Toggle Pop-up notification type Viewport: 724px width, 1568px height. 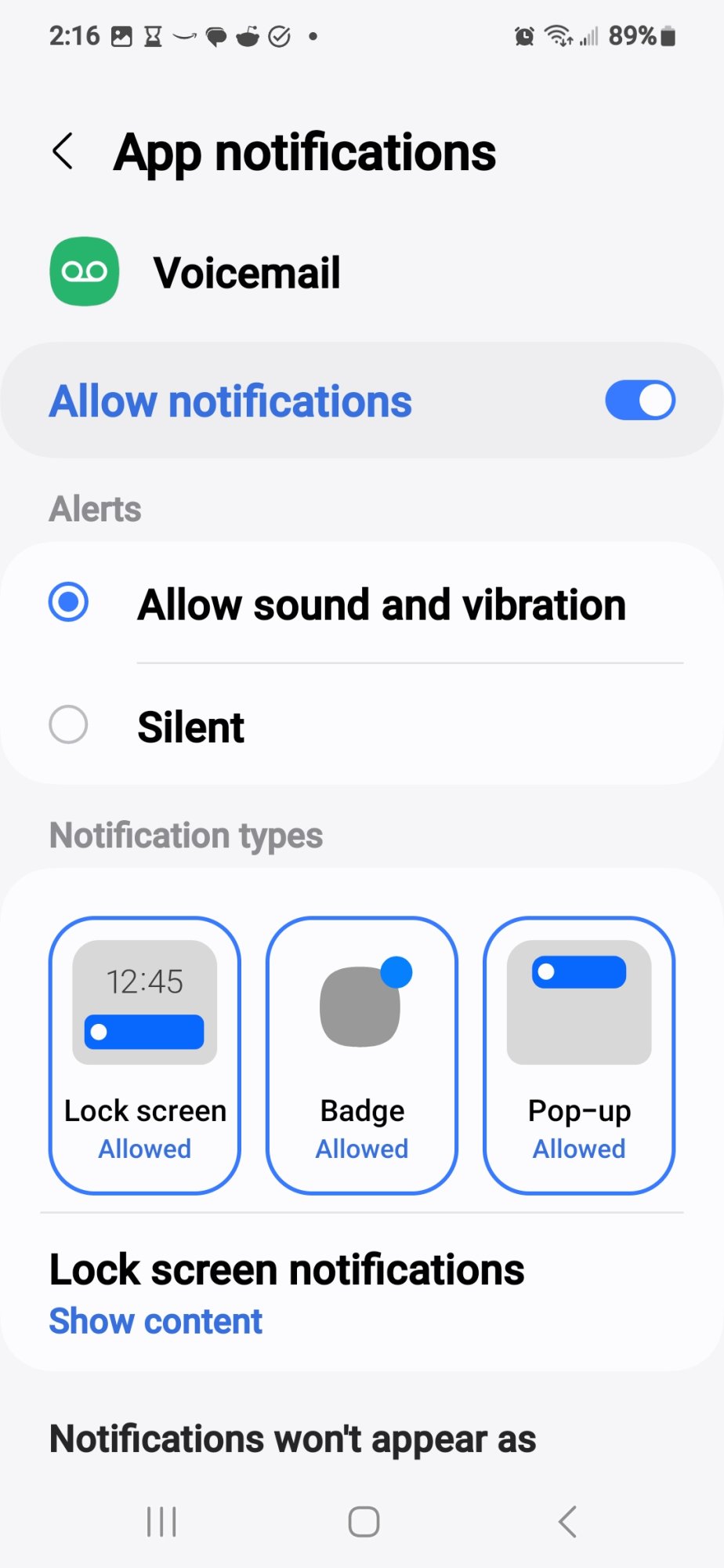pos(579,1054)
